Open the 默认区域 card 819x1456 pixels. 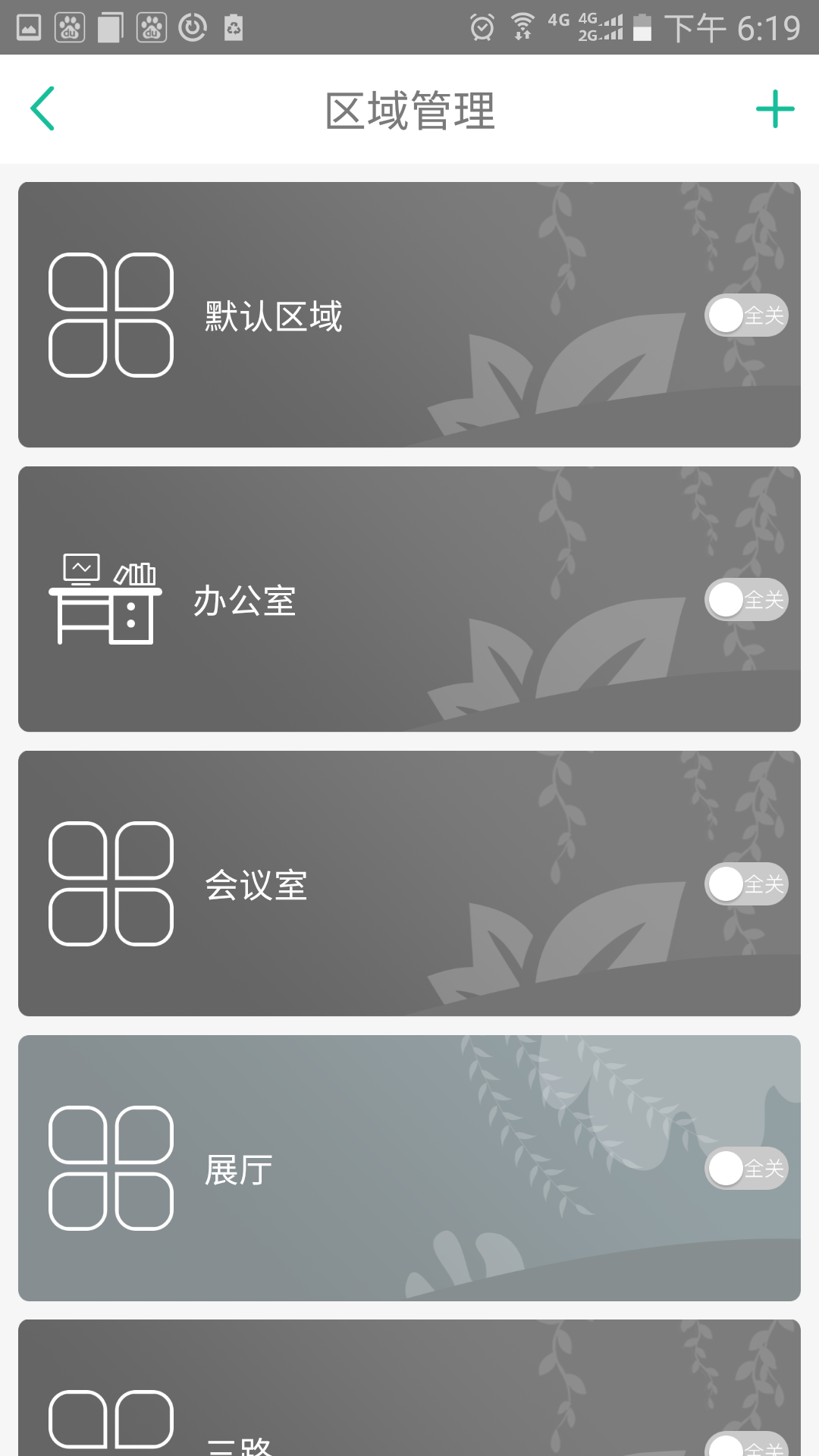(409, 315)
